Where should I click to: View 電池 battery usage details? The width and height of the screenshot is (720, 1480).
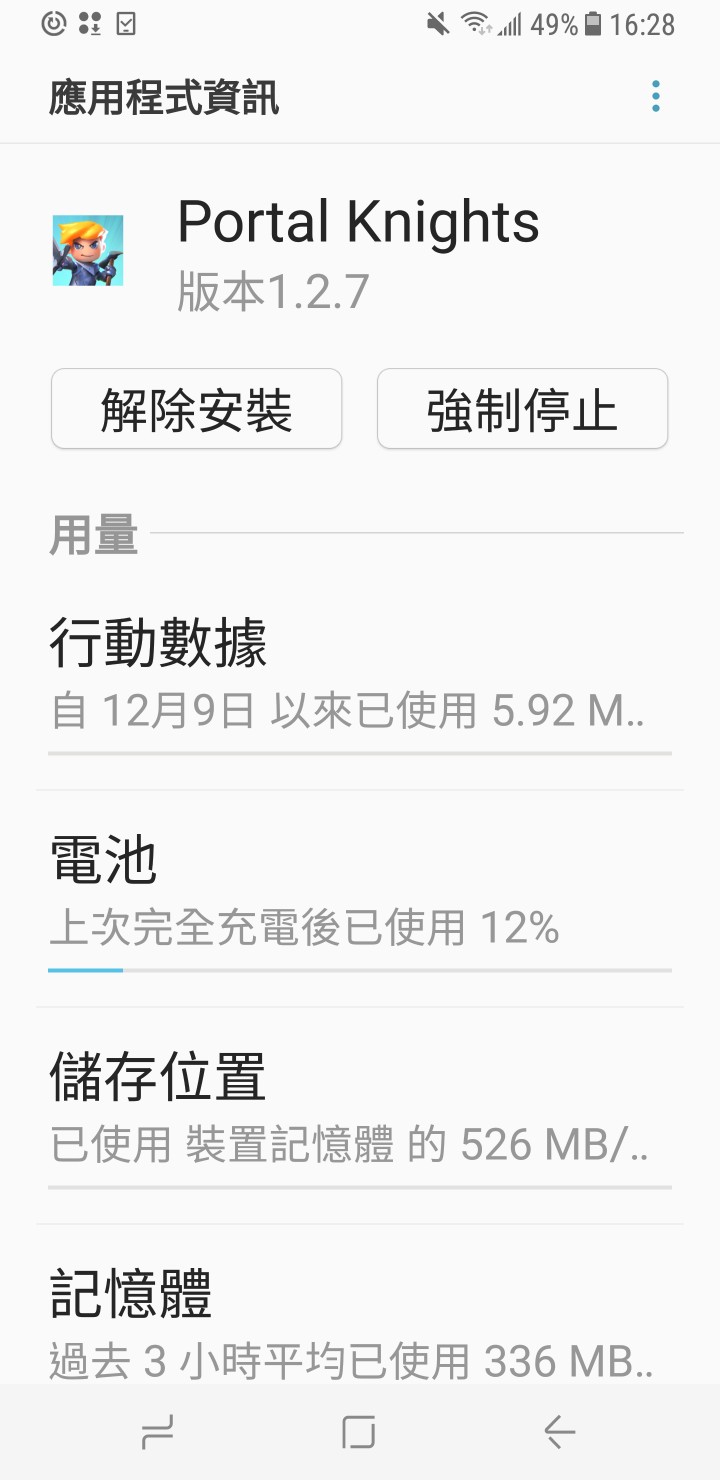[360, 893]
